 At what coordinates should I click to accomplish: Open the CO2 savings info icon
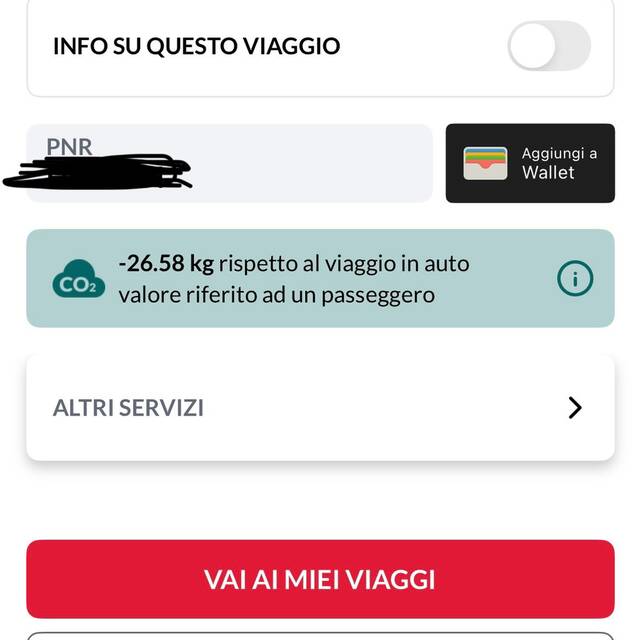575,279
